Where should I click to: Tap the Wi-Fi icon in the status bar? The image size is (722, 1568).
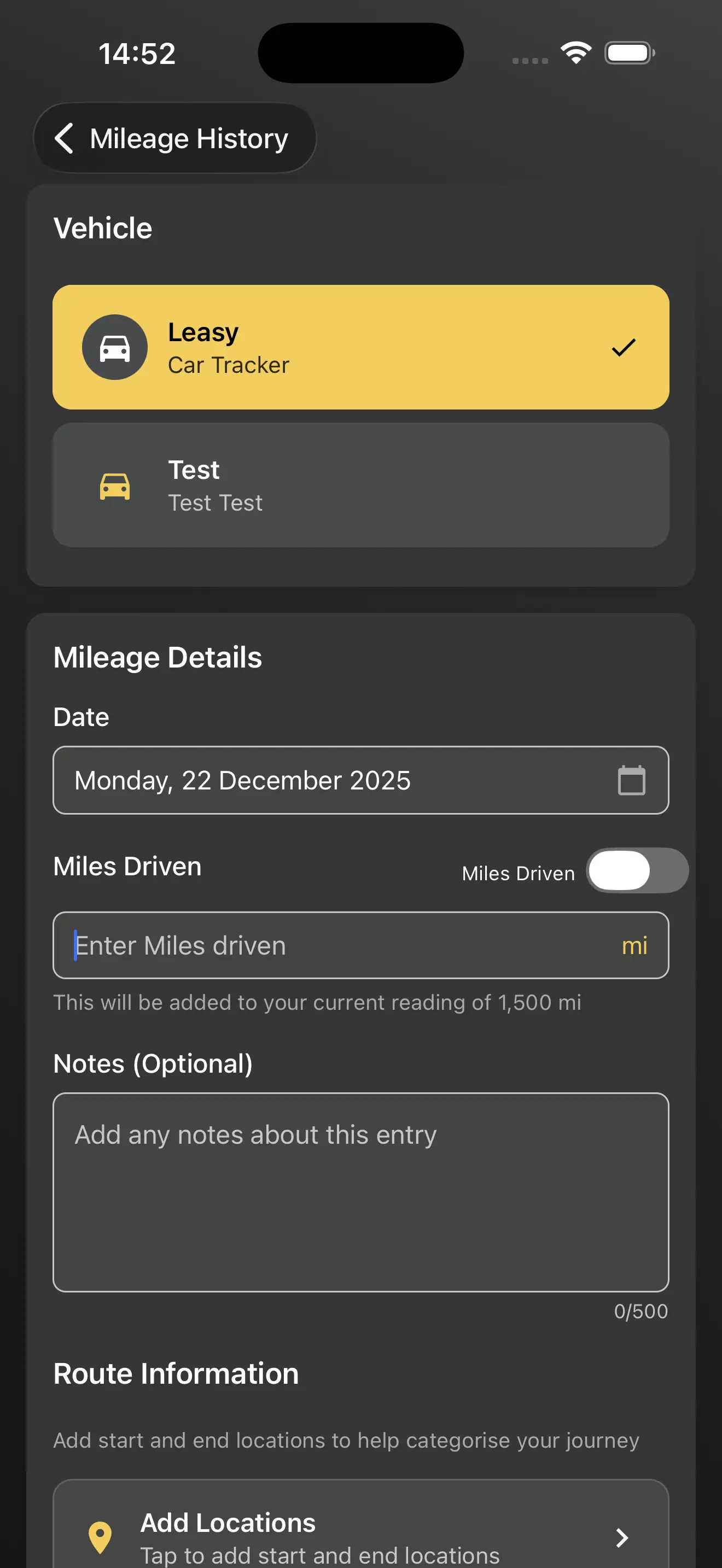click(x=576, y=52)
